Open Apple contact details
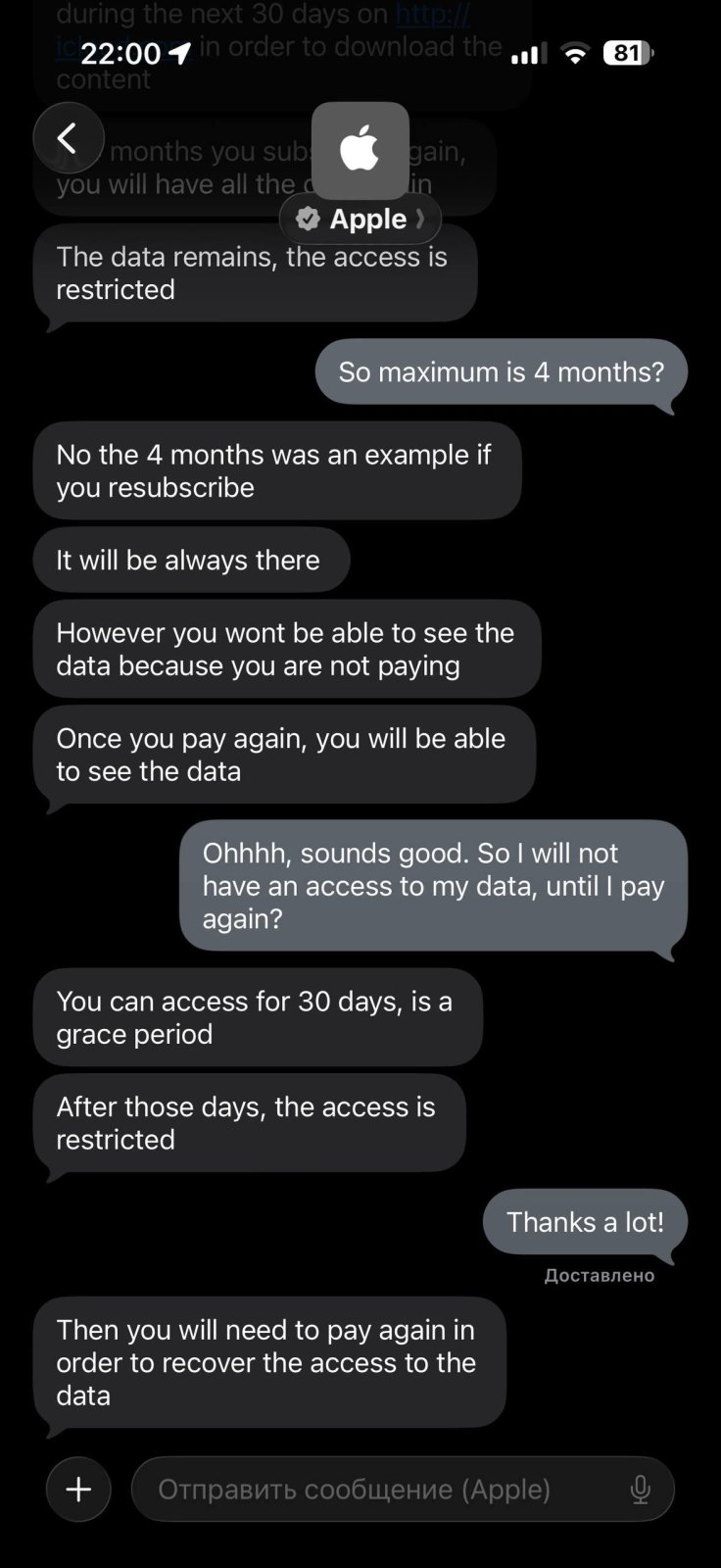Image resolution: width=721 pixels, height=1568 pixels. pyautogui.click(x=360, y=219)
